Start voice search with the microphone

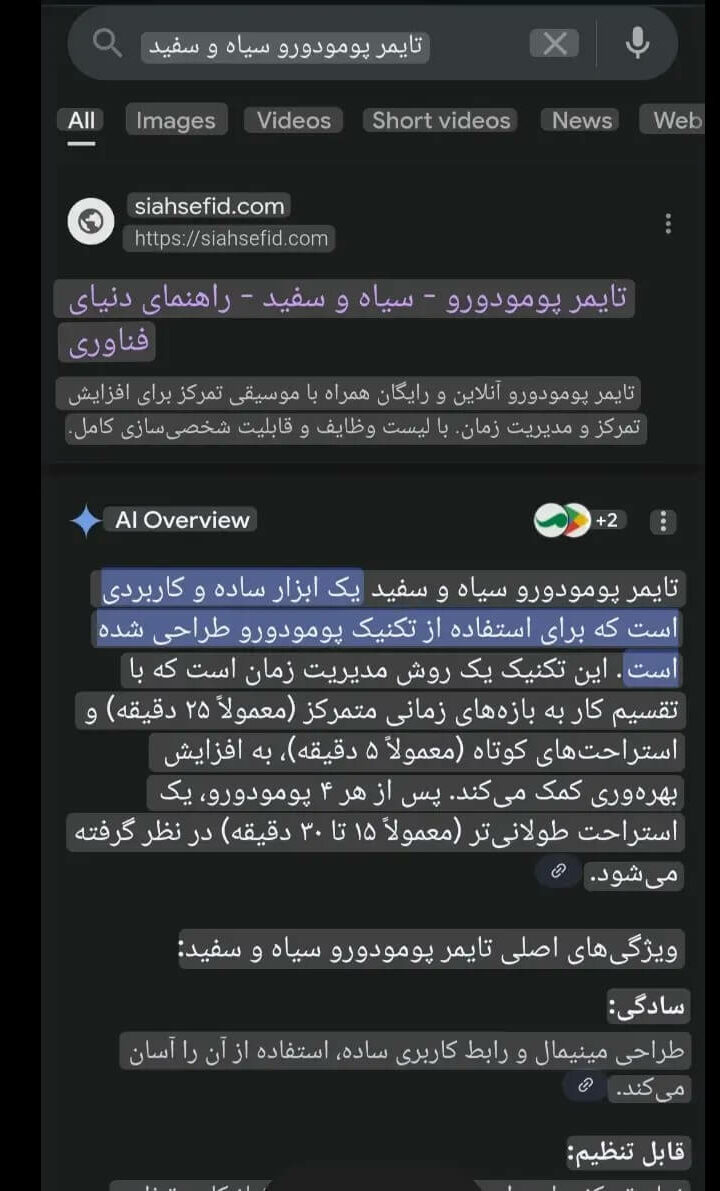coord(637,43)
